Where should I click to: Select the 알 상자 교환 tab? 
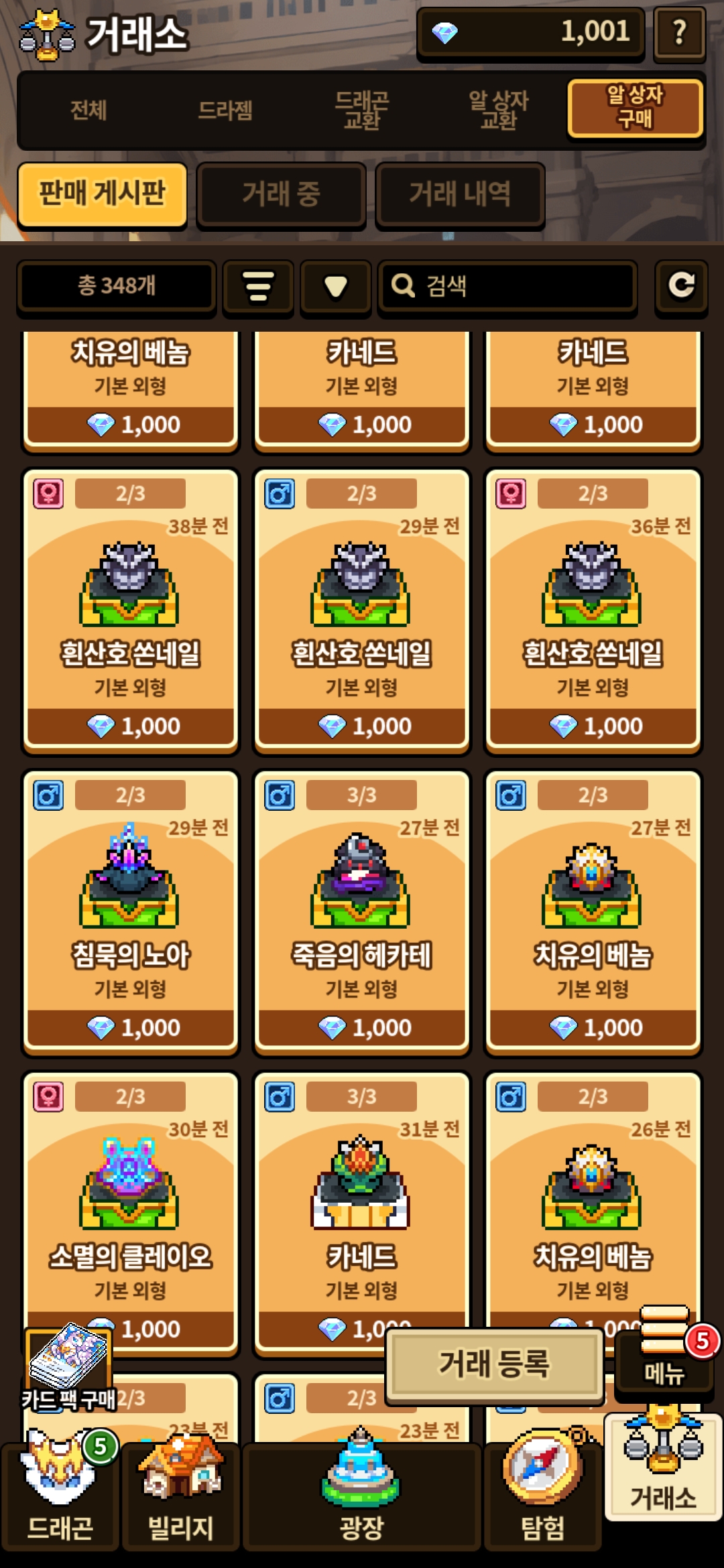[x=499, y=110]
